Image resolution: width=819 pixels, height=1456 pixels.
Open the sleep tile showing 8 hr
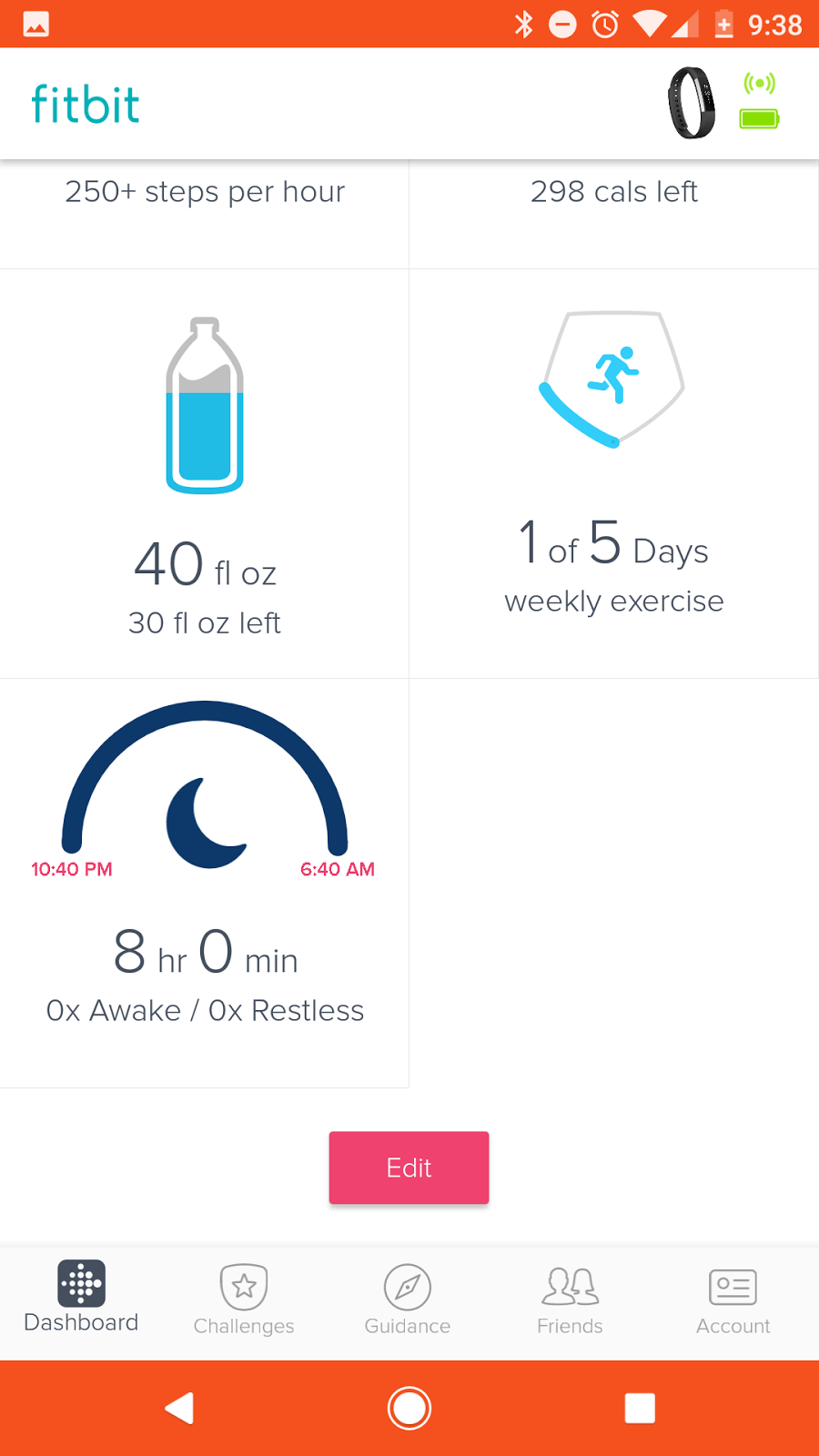204,883
